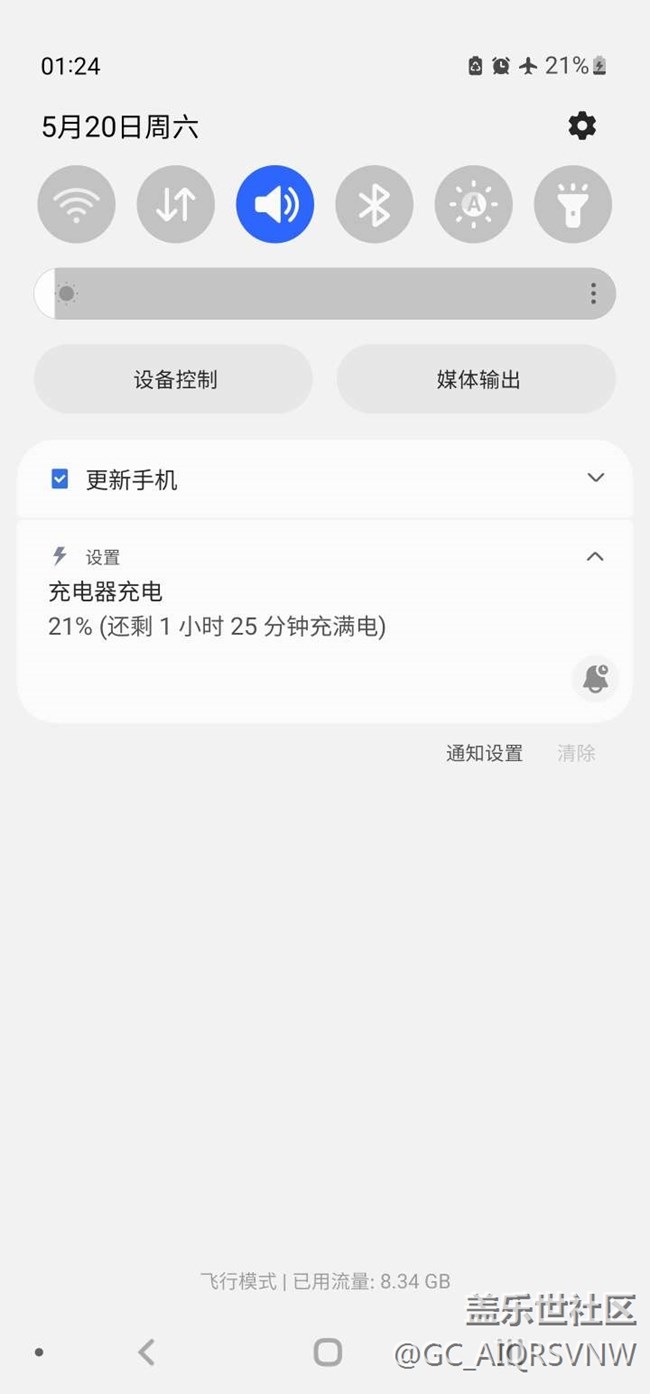Enable mobile data toggle
The width and height of the screenshot is (650, 1394).
pyautogui.click(x=175, y=205)
